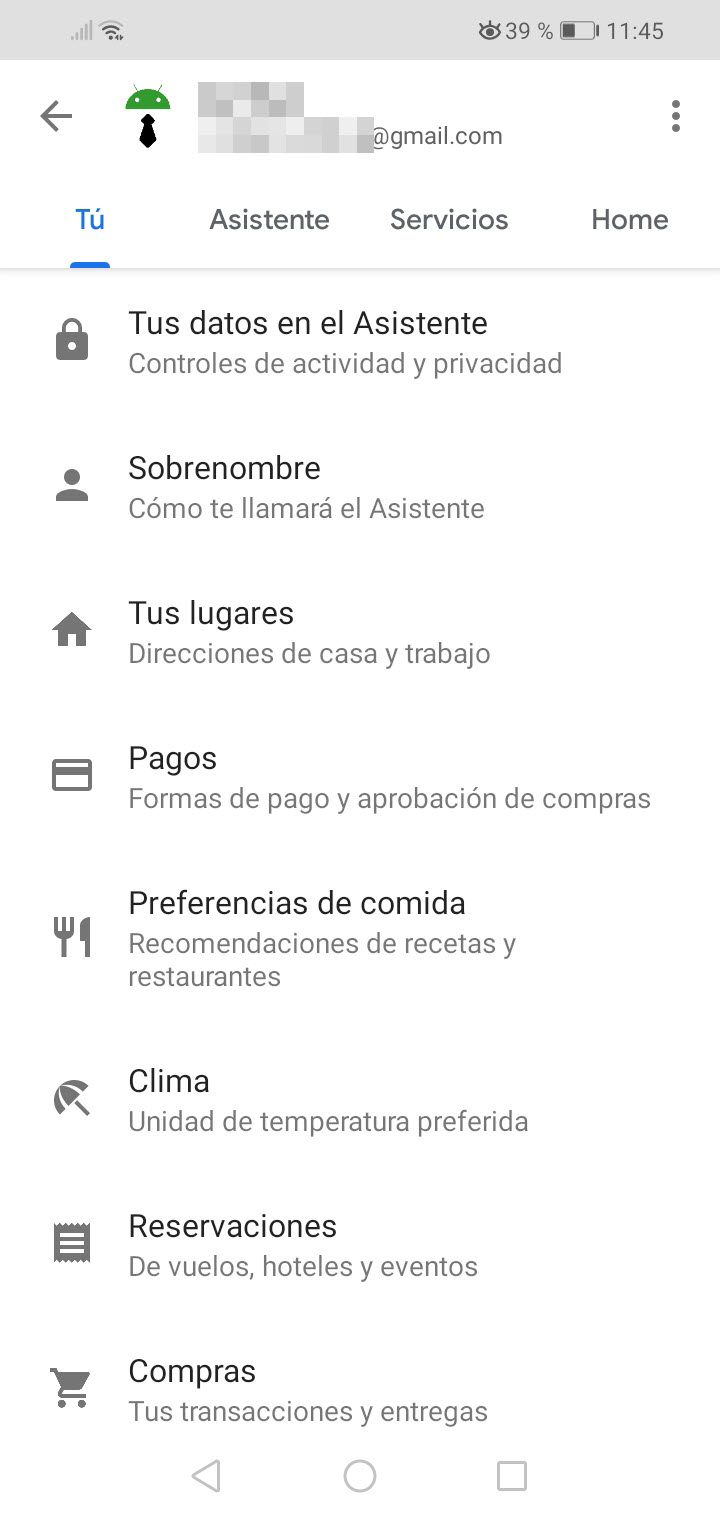This screenshot has width=720, height=1520.
Task: Tap the system recent apps button
Action: point(512,1476)
